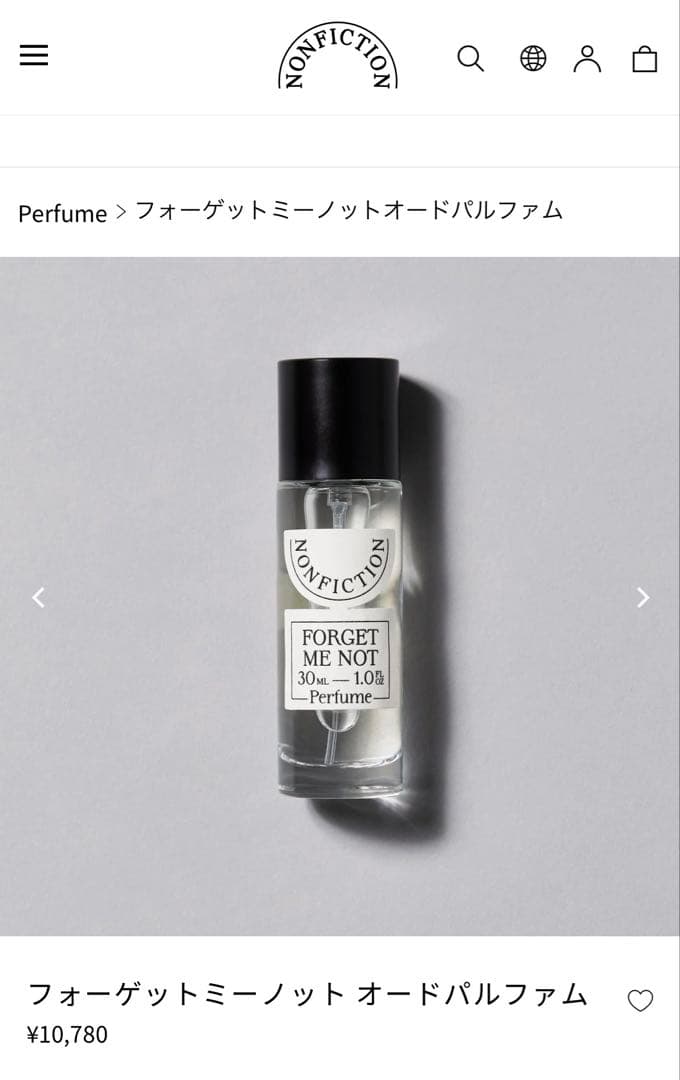Open the hamburger menu
Viewport: 680px width, 1080px height.
click(34, 56)
